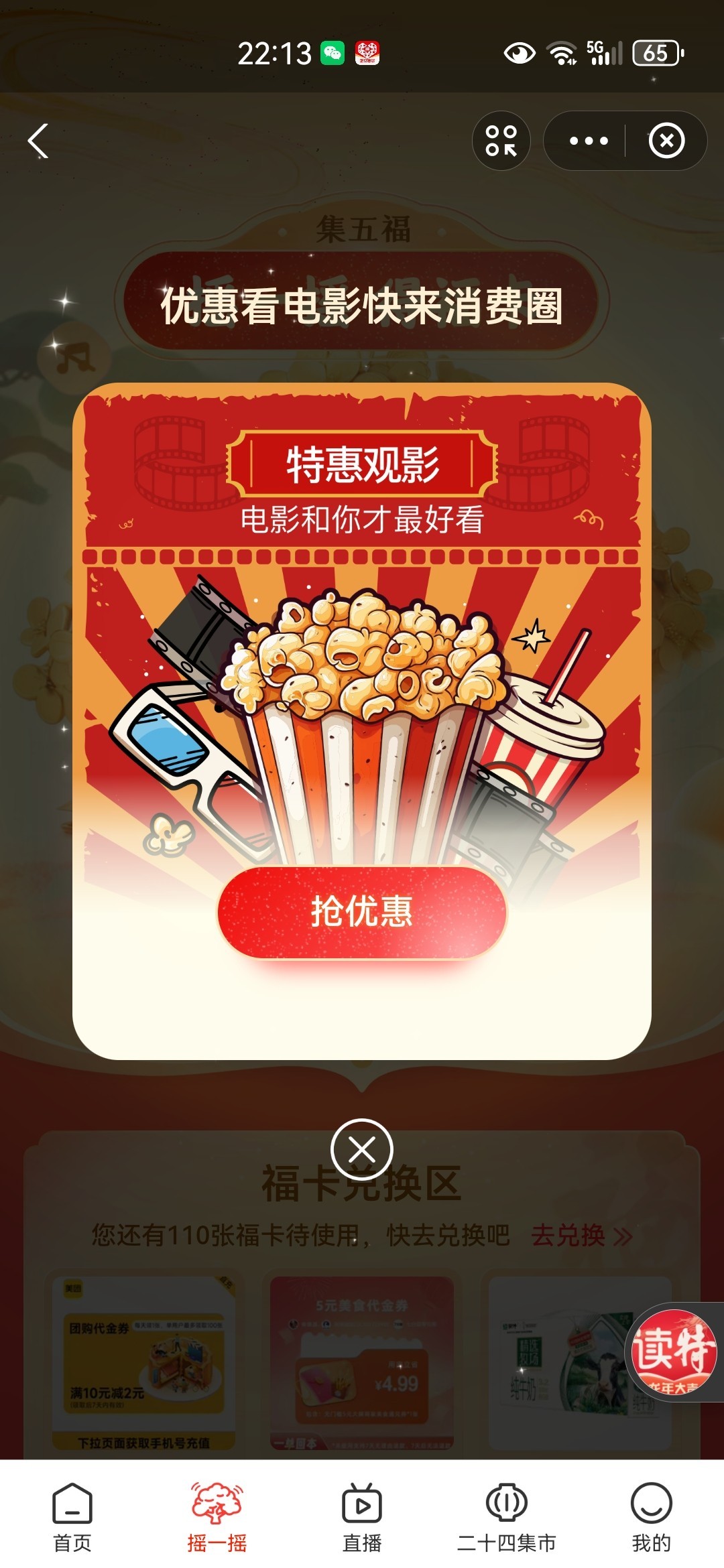Close the mini program
Screen dimensions: 724x1568
coord(666,141)
